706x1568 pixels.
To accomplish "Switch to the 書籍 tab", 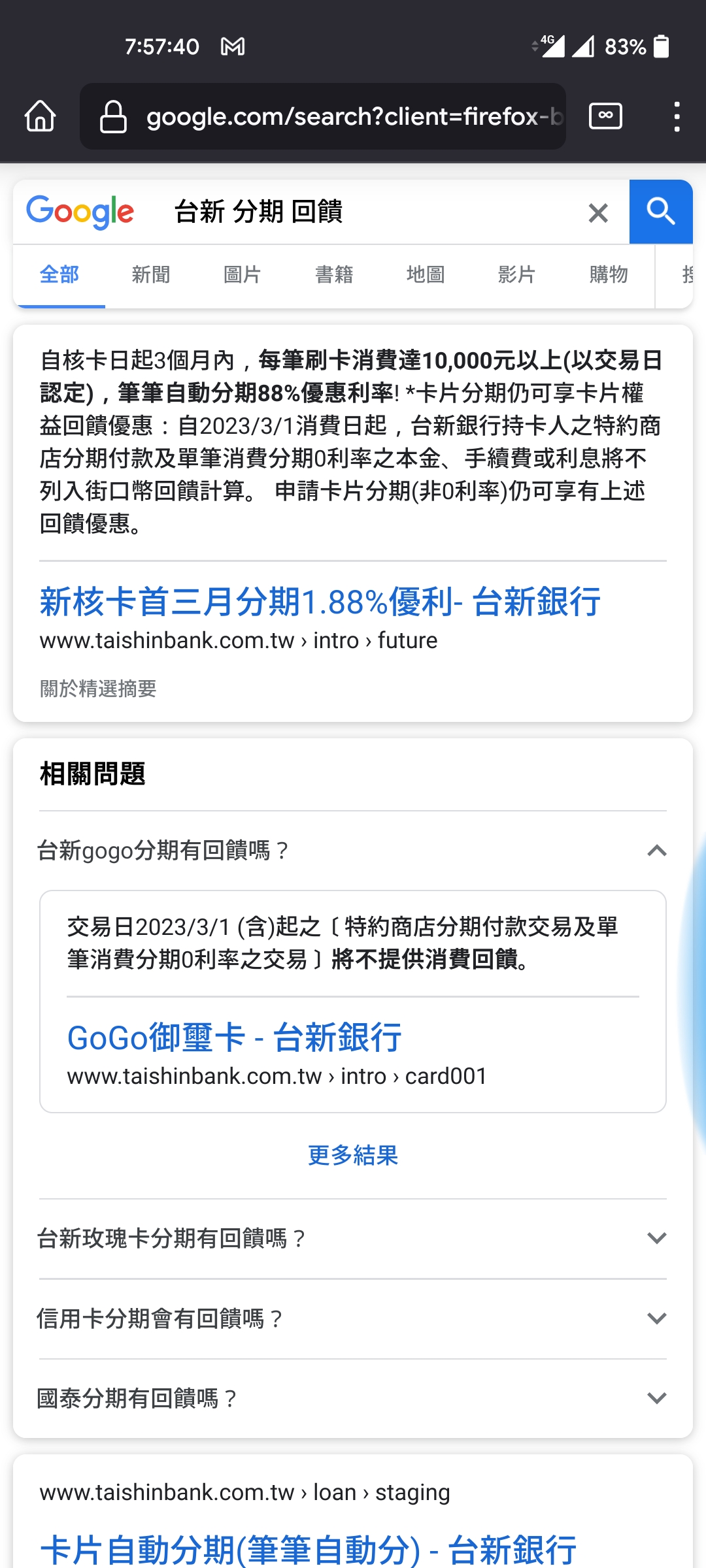I will point(334,274).
